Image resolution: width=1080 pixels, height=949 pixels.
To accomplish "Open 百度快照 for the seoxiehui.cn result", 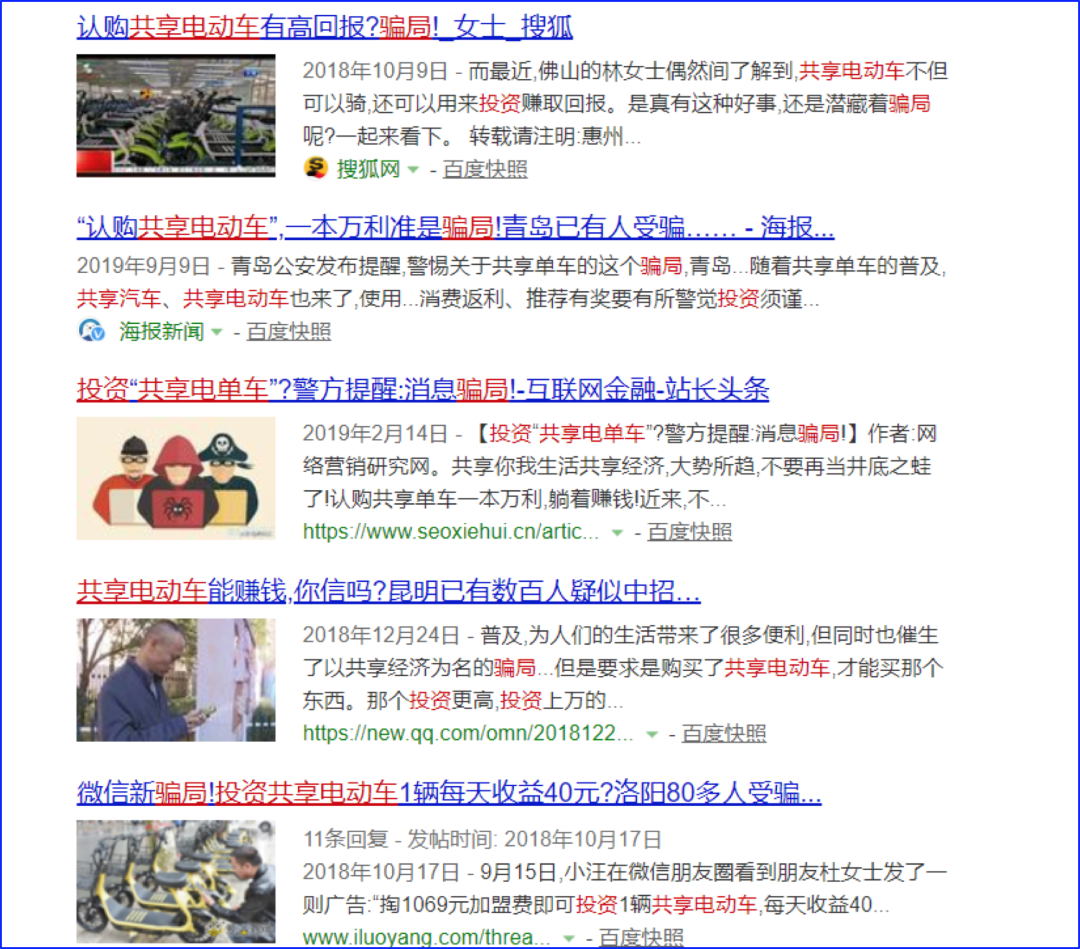I will pos(690,532).
